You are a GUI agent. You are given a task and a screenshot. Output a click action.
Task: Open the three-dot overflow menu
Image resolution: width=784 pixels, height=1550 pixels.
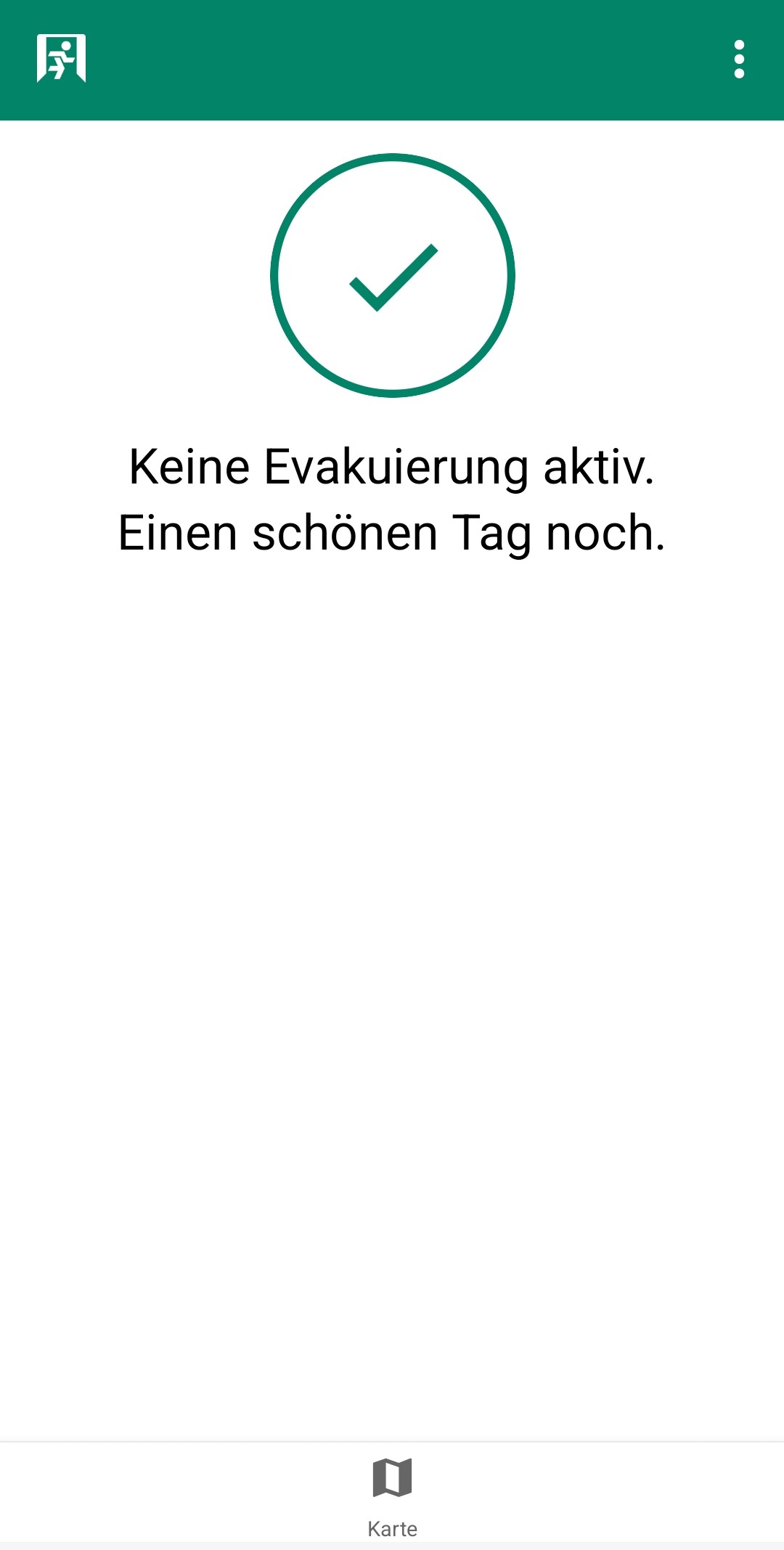(739, 60)
